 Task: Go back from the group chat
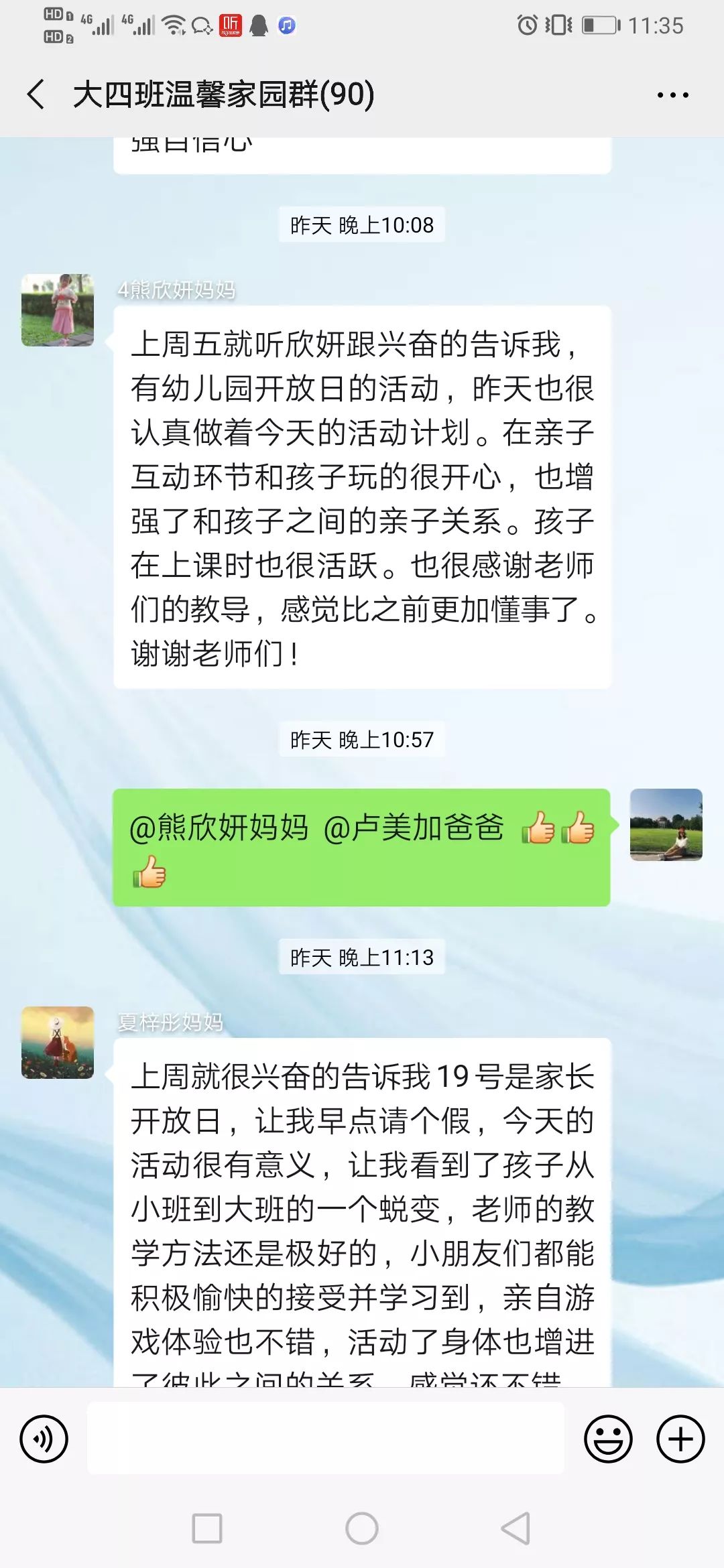coord(36,94)
